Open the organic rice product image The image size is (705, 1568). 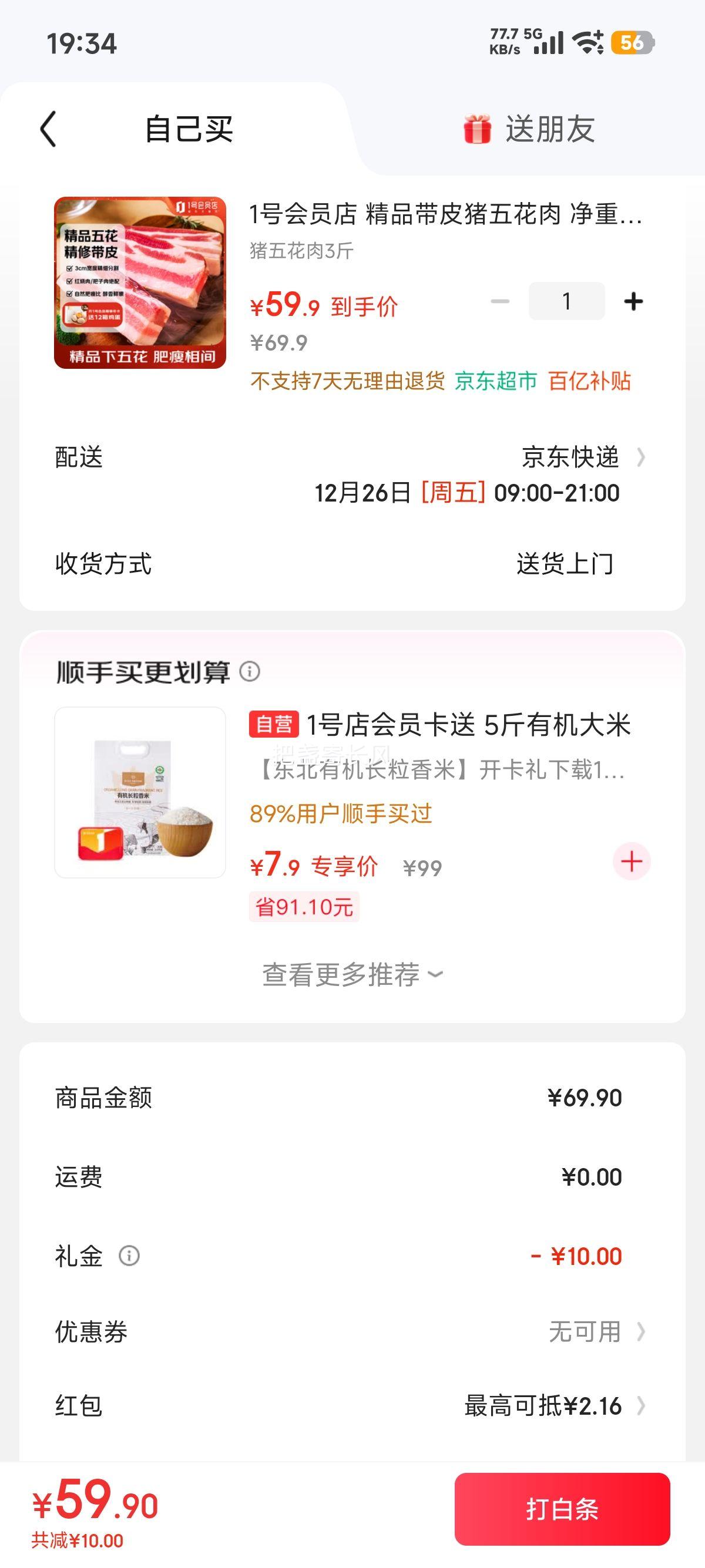140,793
